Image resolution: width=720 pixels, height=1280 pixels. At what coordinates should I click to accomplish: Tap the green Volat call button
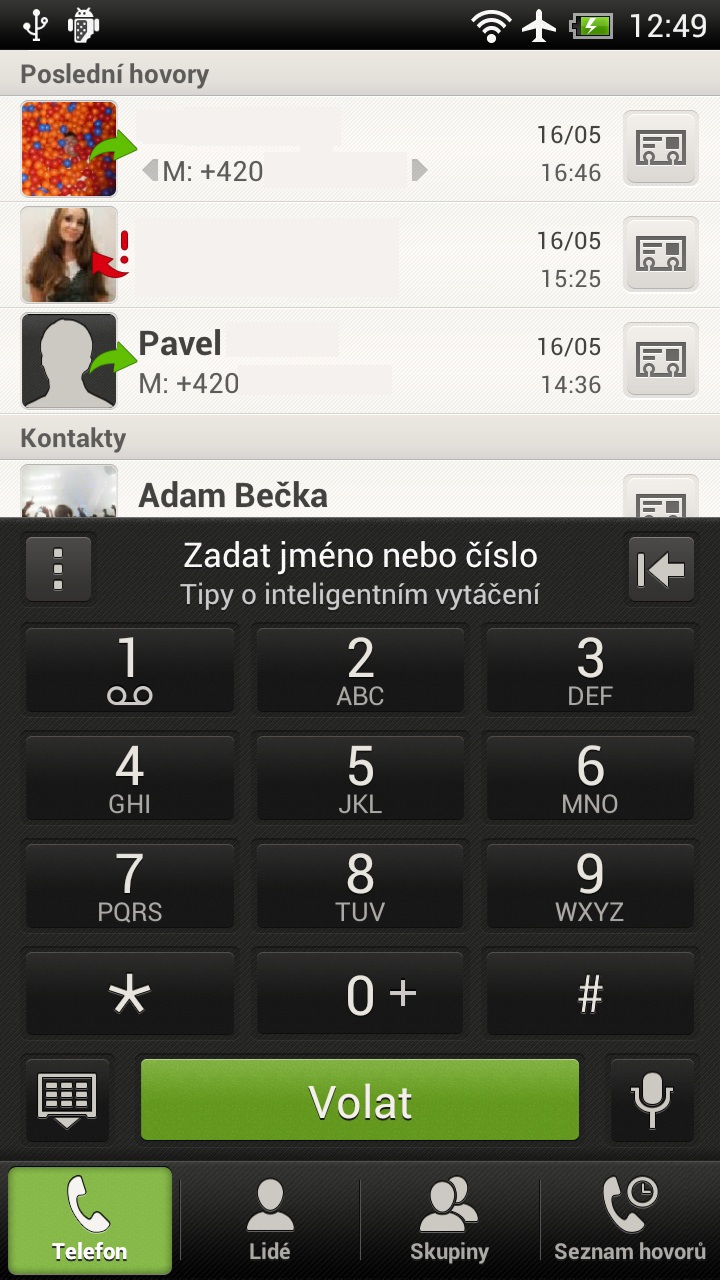pos(360,1100)
